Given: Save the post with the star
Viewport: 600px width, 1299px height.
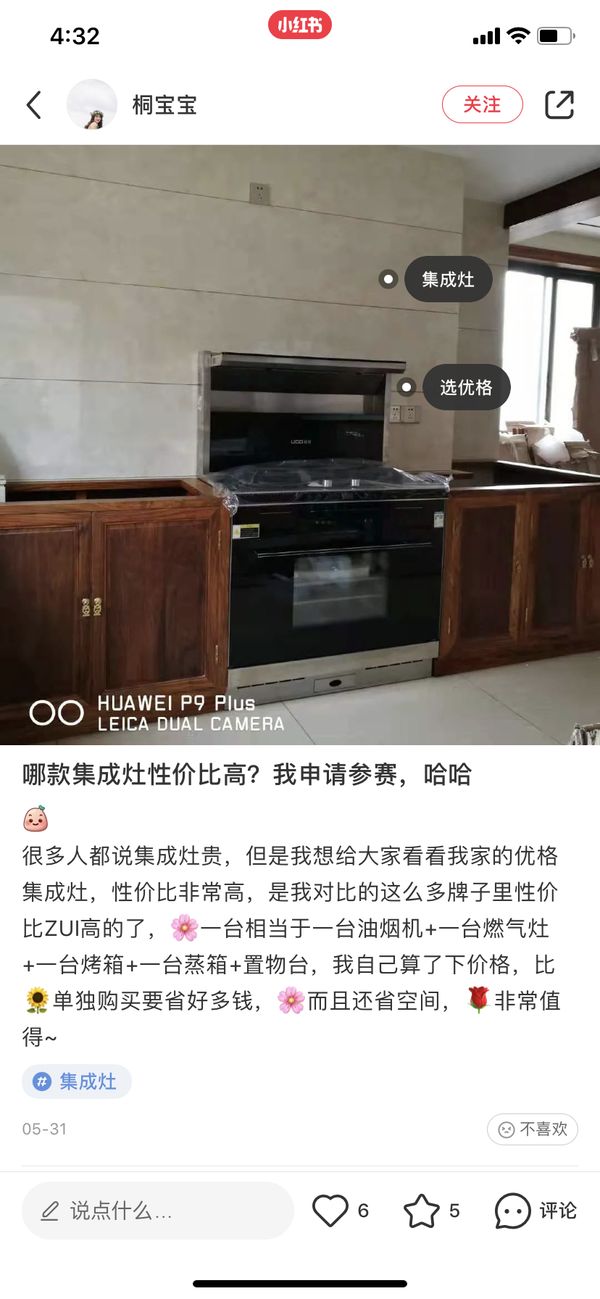Looking at the screenshot, I should (x=421, y=1211).
